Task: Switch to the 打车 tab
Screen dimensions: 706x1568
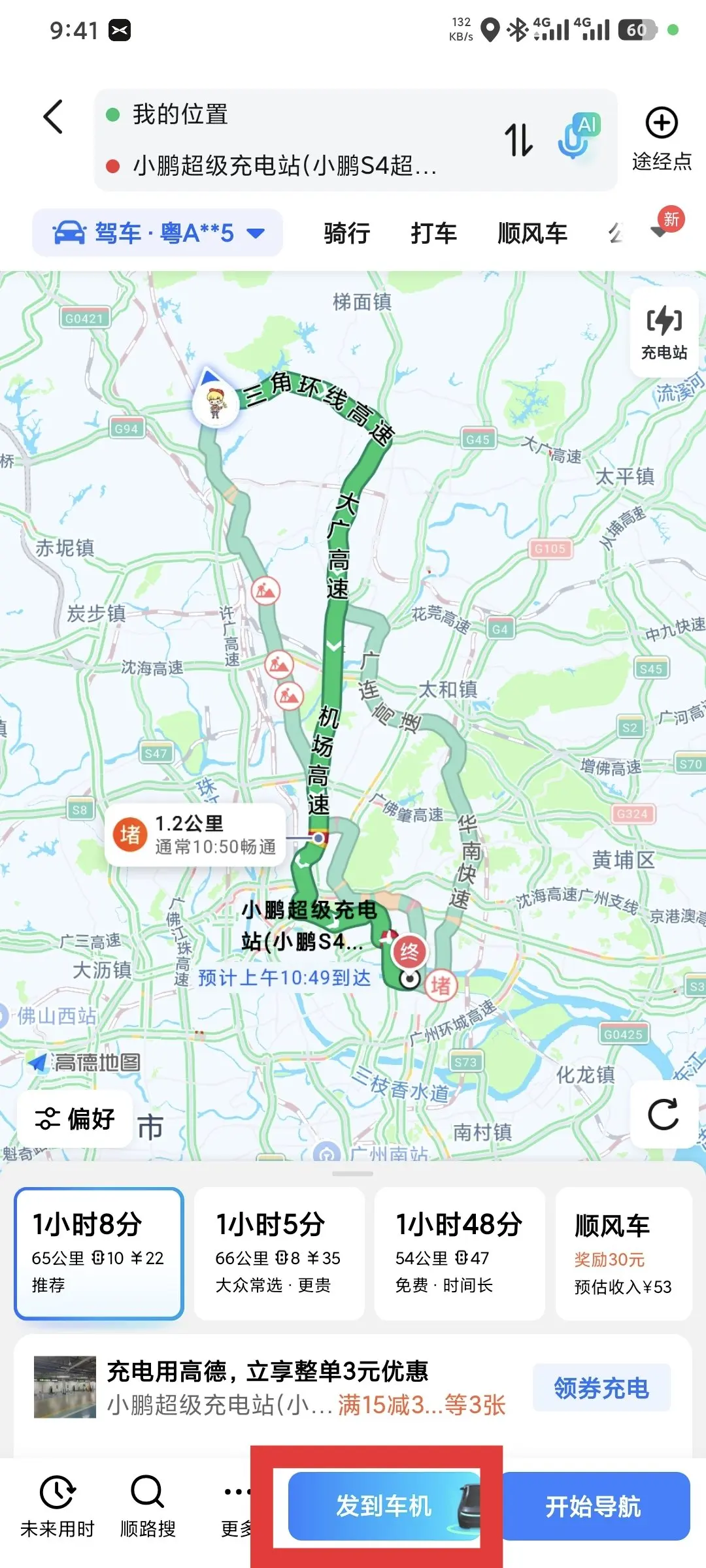Action: (x=433, y=233)
